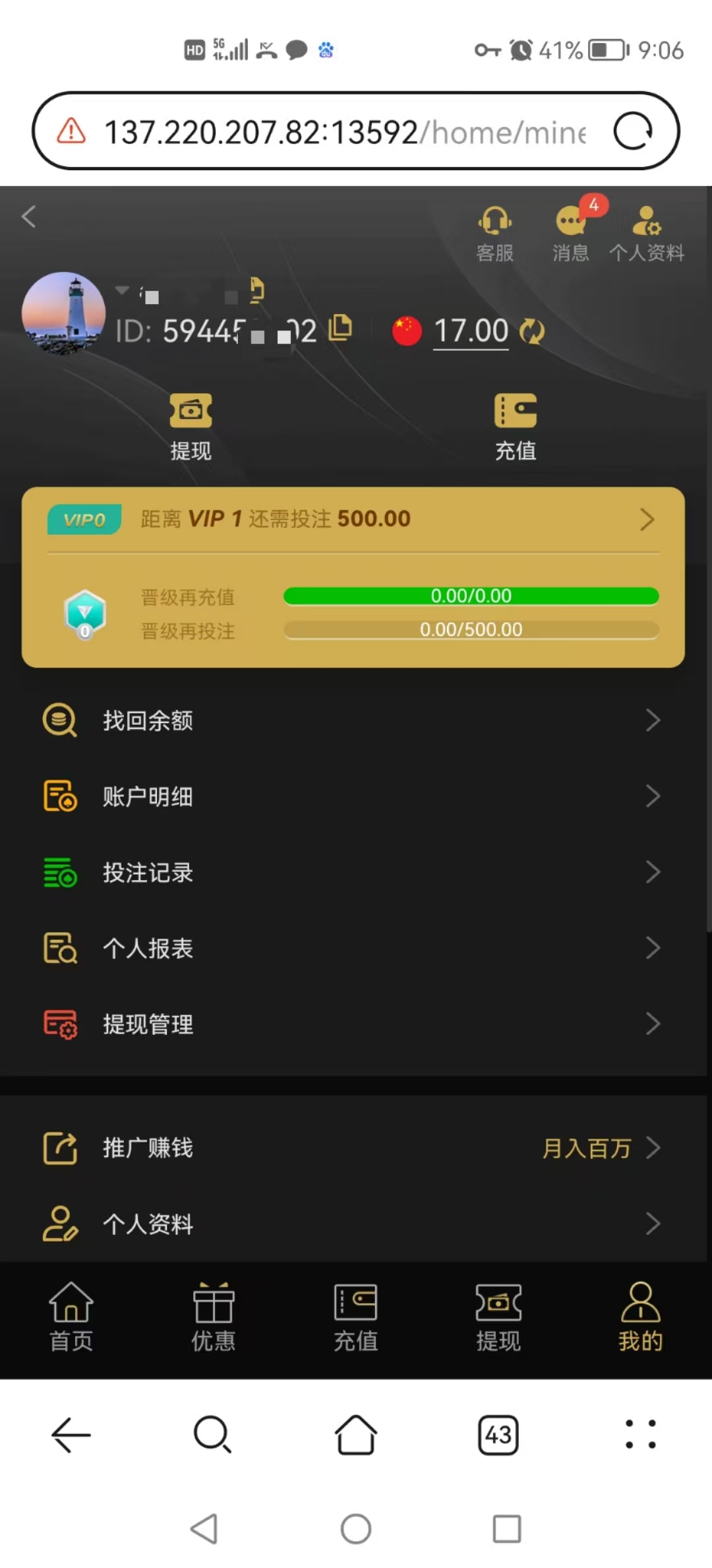This screenshot has height=1568, width=712.
Task: Open 消息 messages with badge
Action: coord(571,234)
